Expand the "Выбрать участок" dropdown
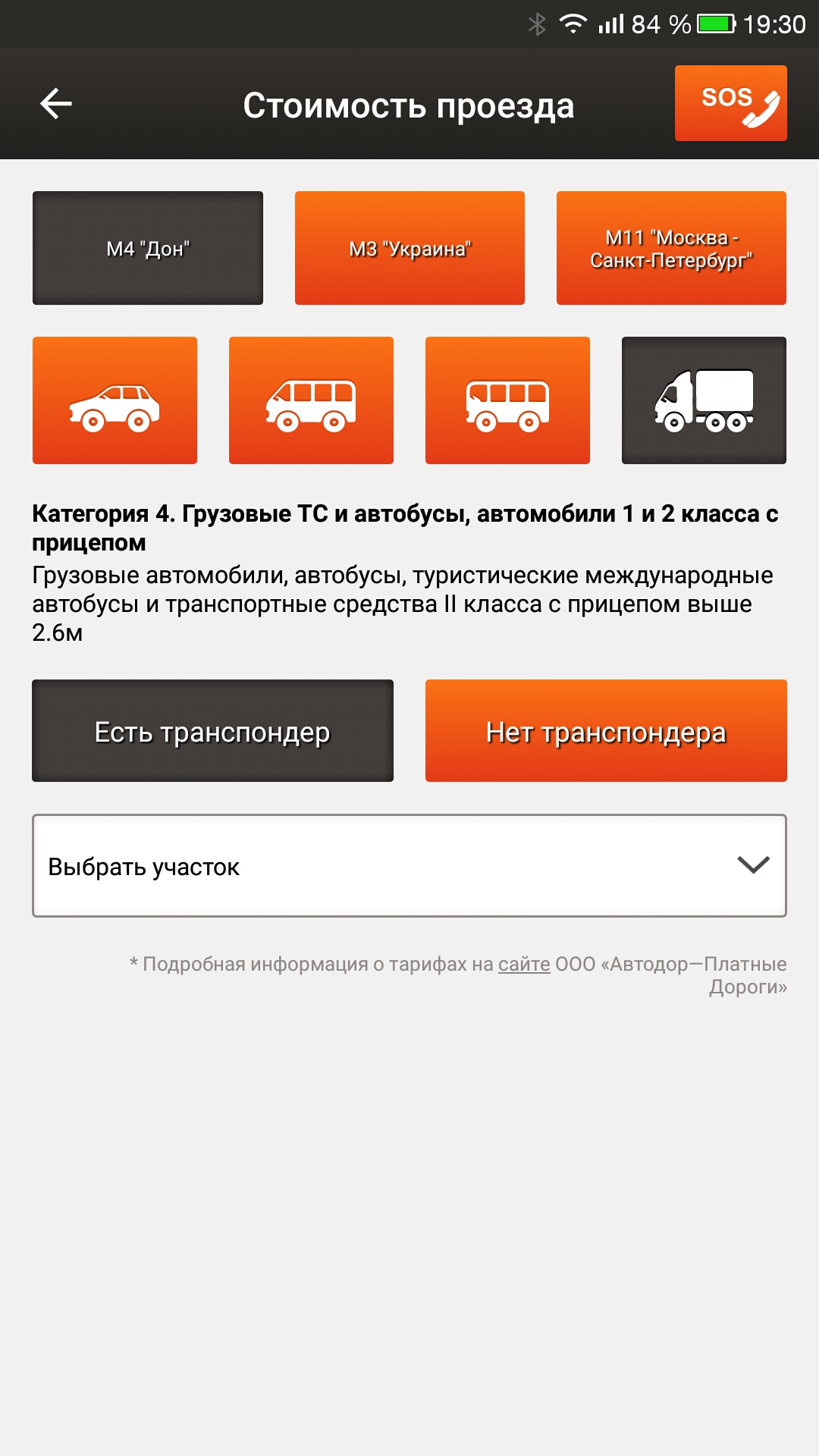The width and height of the screenshot is (819, 1456). tap(409, 866)
